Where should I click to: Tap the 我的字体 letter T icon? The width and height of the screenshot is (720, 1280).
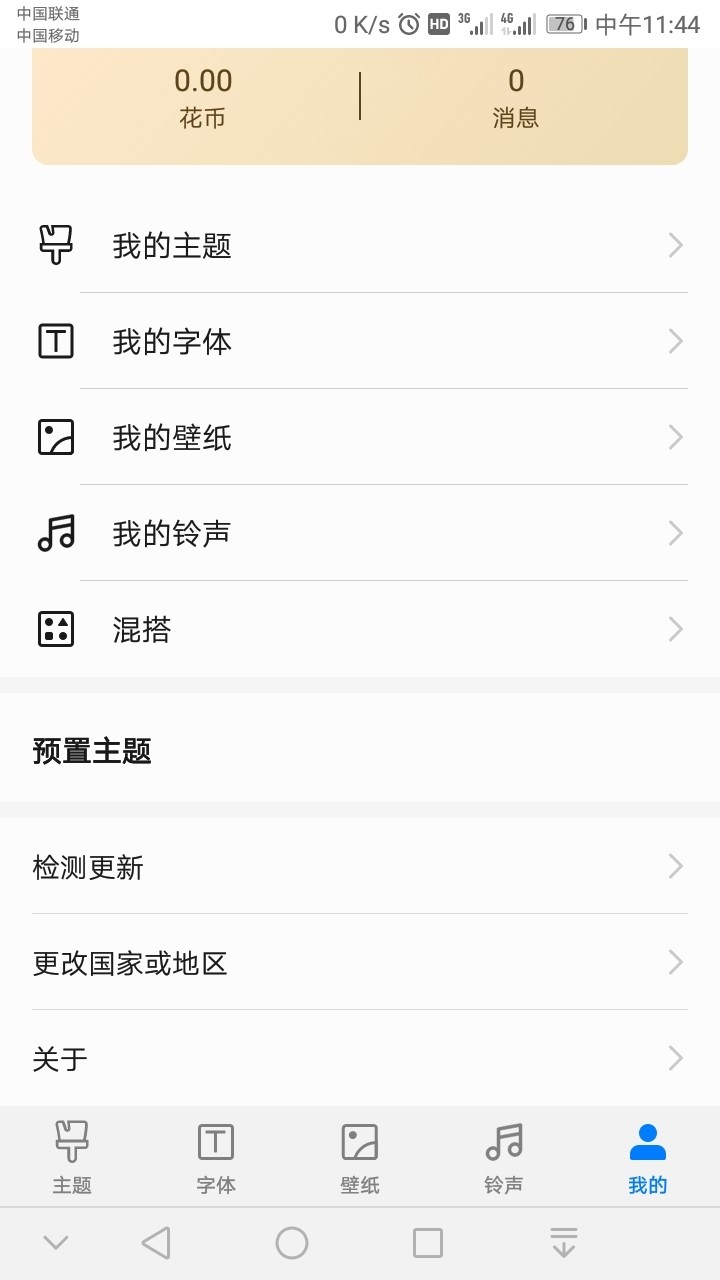(x=55, y=340)
